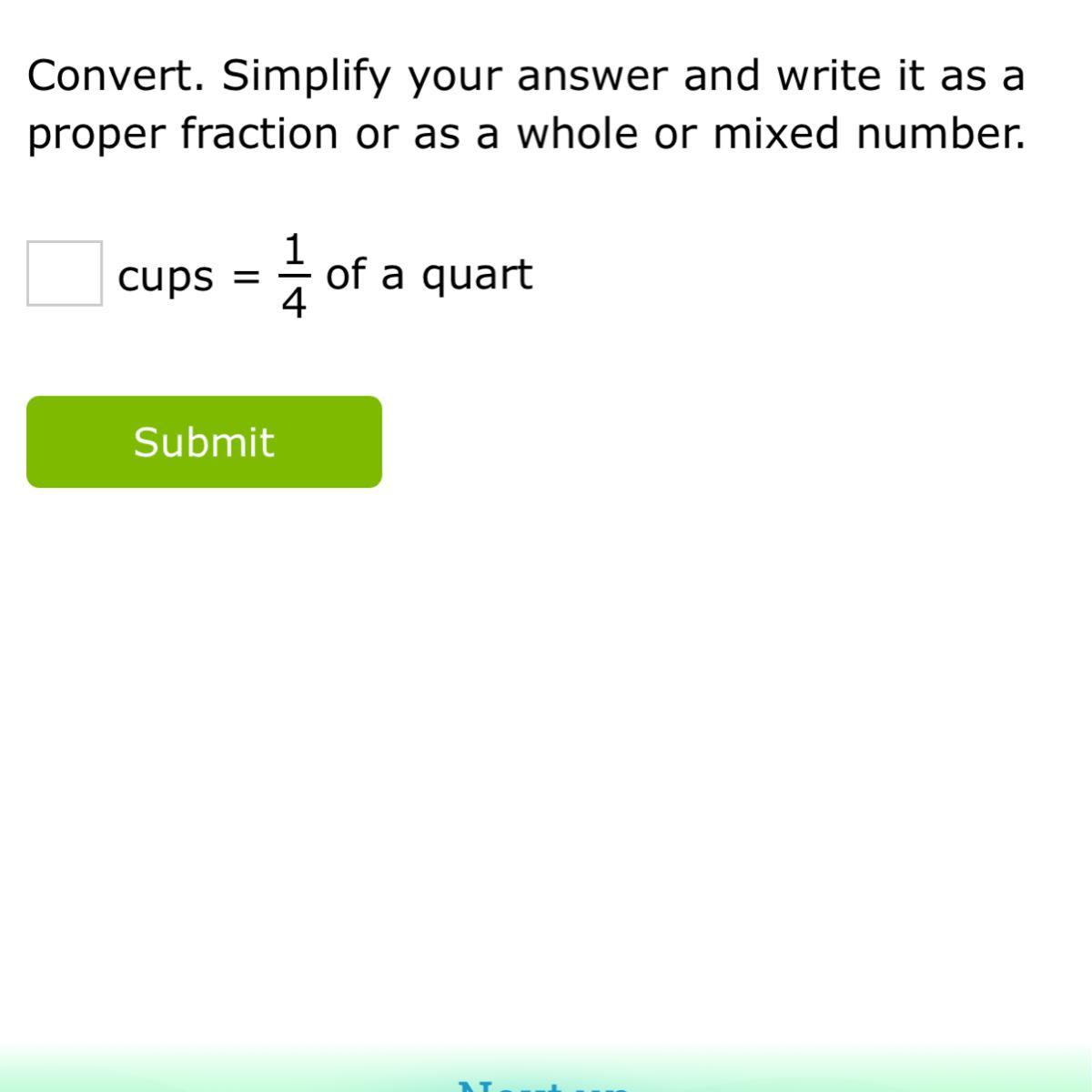This screenshot has width=1092, height=1092.
Task: Submit the answer
Action: coord(204,442)
